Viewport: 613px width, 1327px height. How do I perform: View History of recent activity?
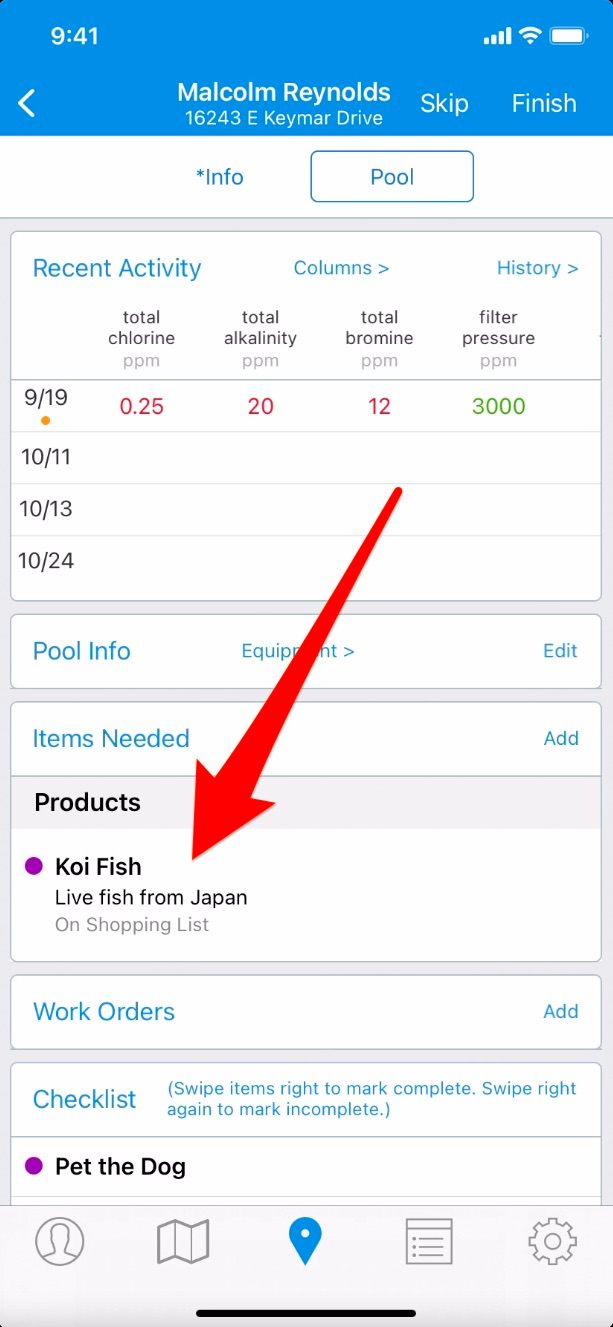(x=538, y=268)
